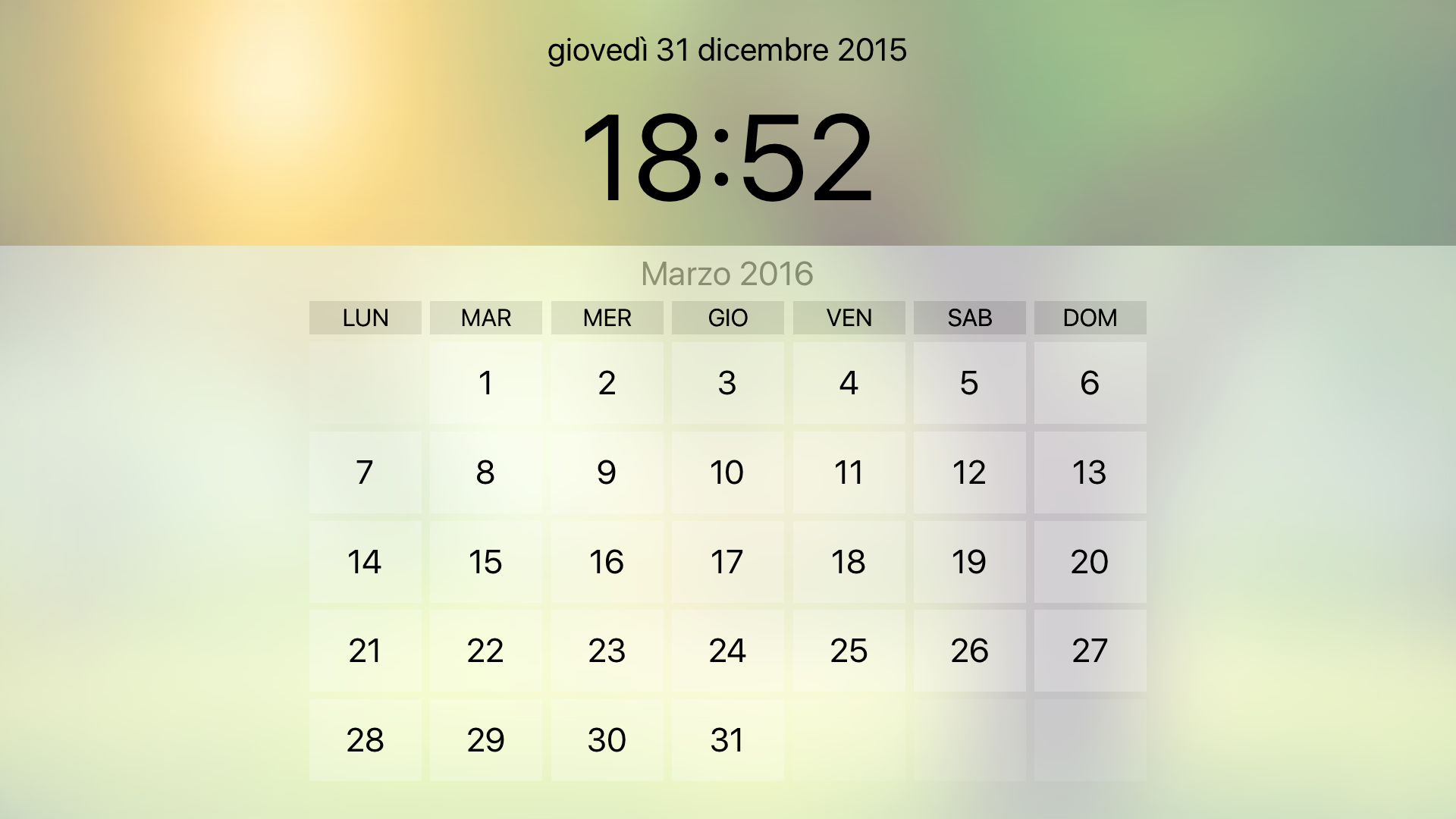This screenshot has height=819, width=1456.
Task: Open day 13 in the calendar
Action: (1090, 472)
